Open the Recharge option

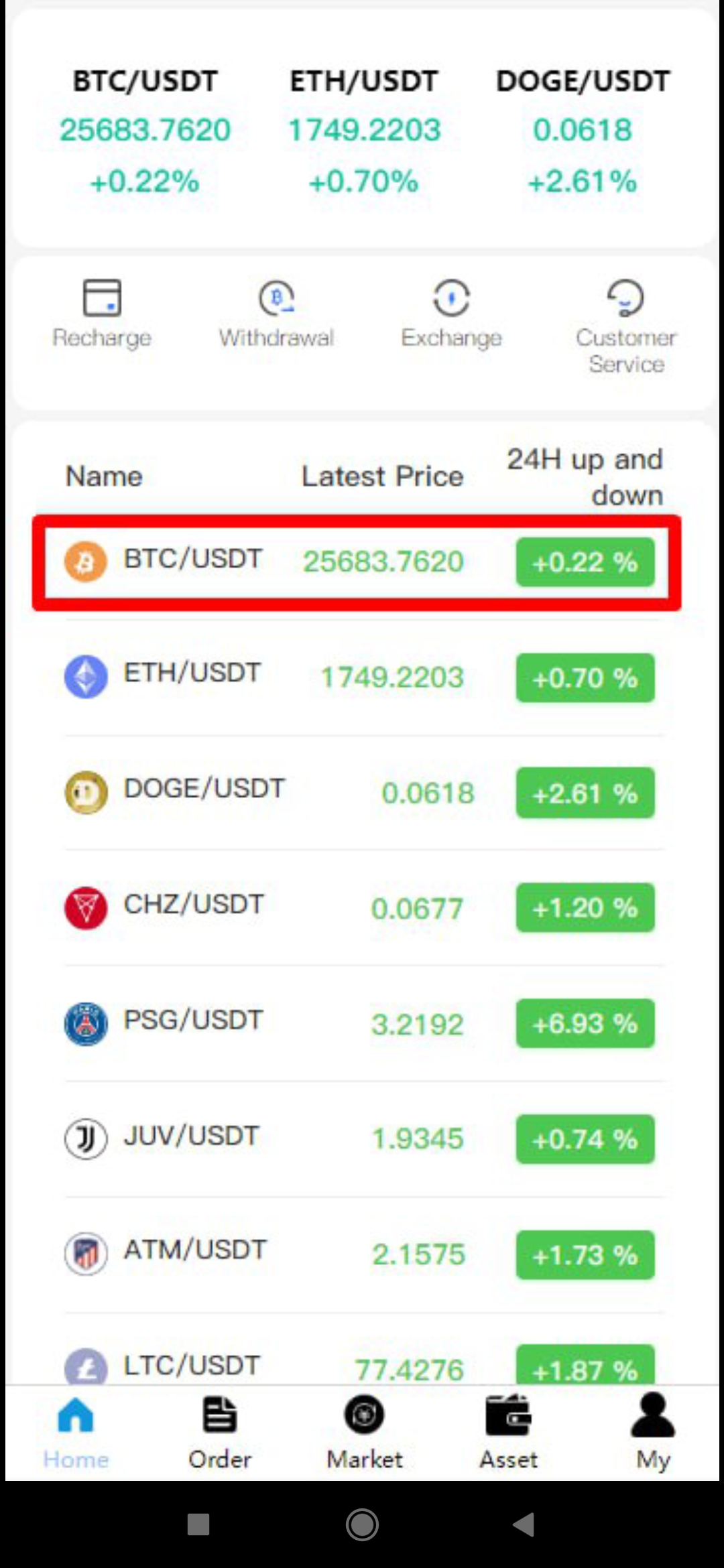tap(102, 314)
